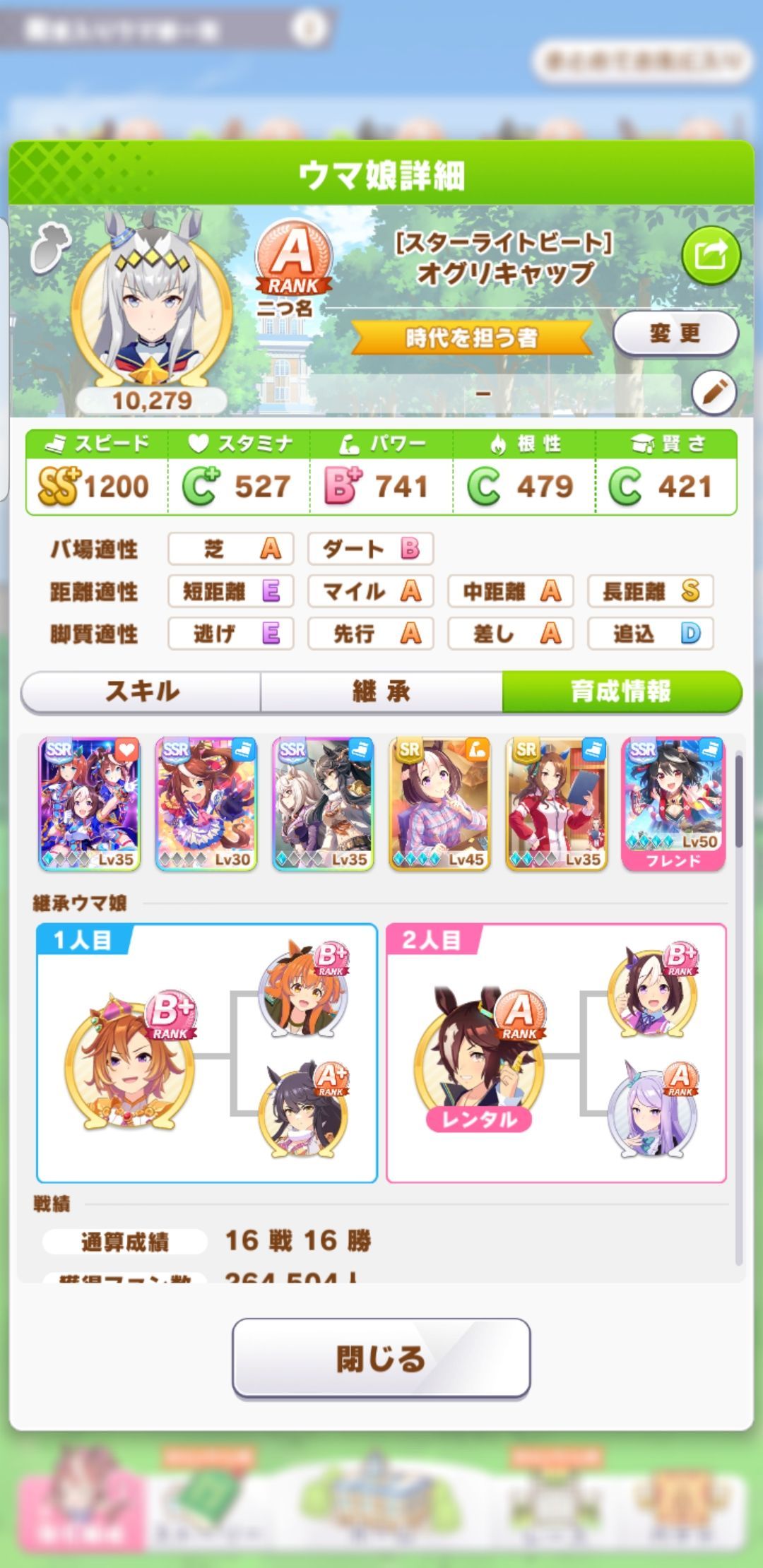Open the SSR Lv35 heart support card
Image resolution: width=763 pixels, height=1568 pixels.
tap(89, 804)
